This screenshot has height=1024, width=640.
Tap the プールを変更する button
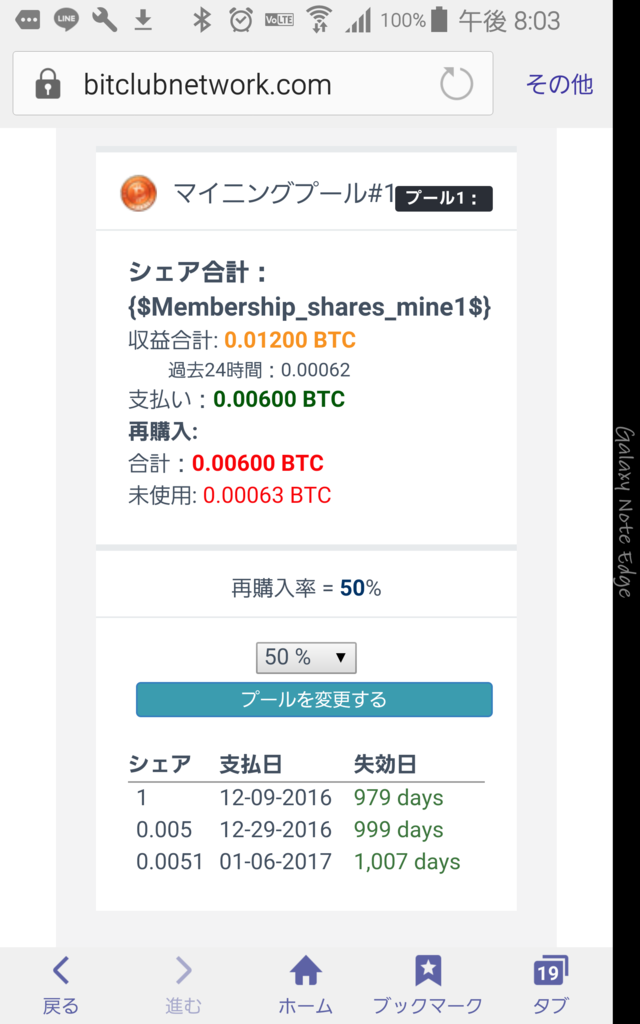tap(314, 699)
